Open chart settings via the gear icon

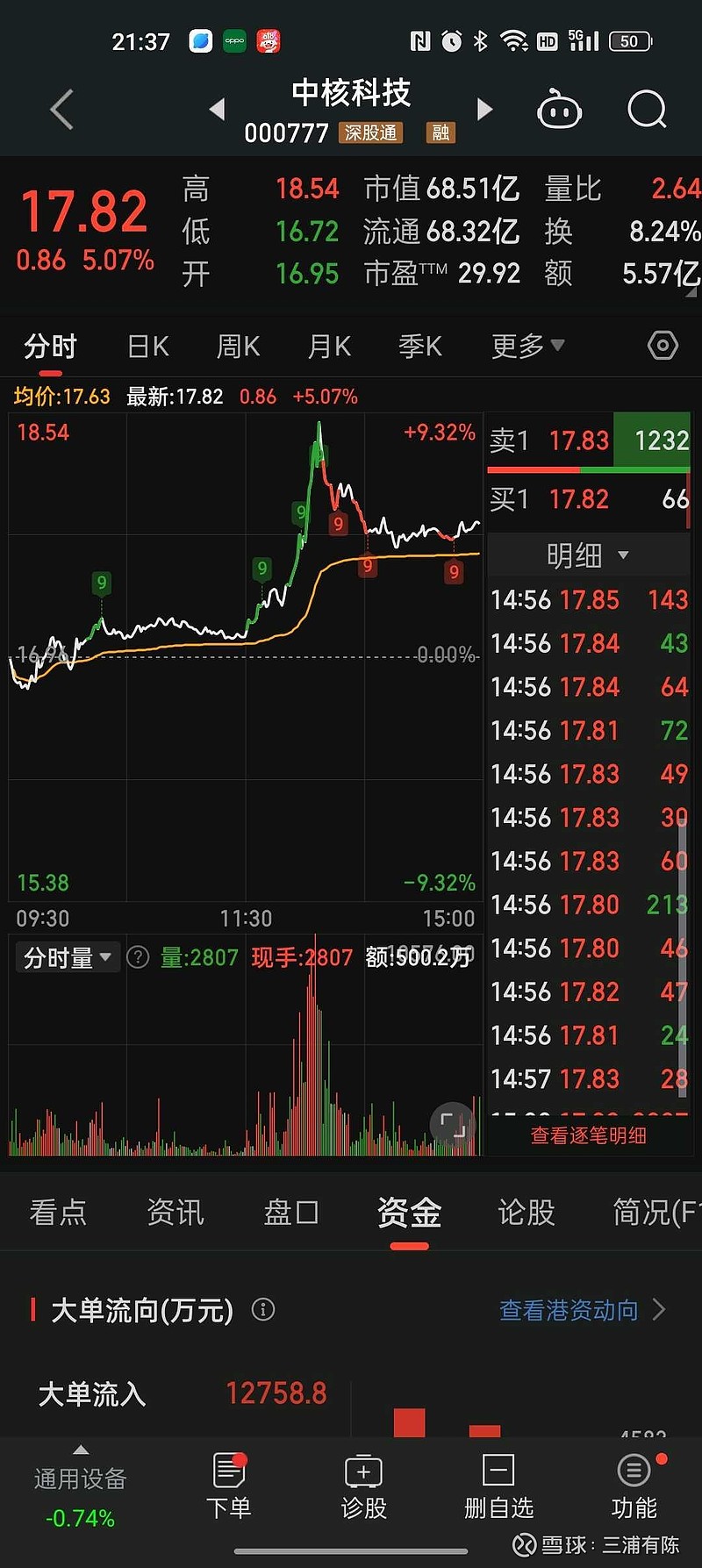(663, 346)
